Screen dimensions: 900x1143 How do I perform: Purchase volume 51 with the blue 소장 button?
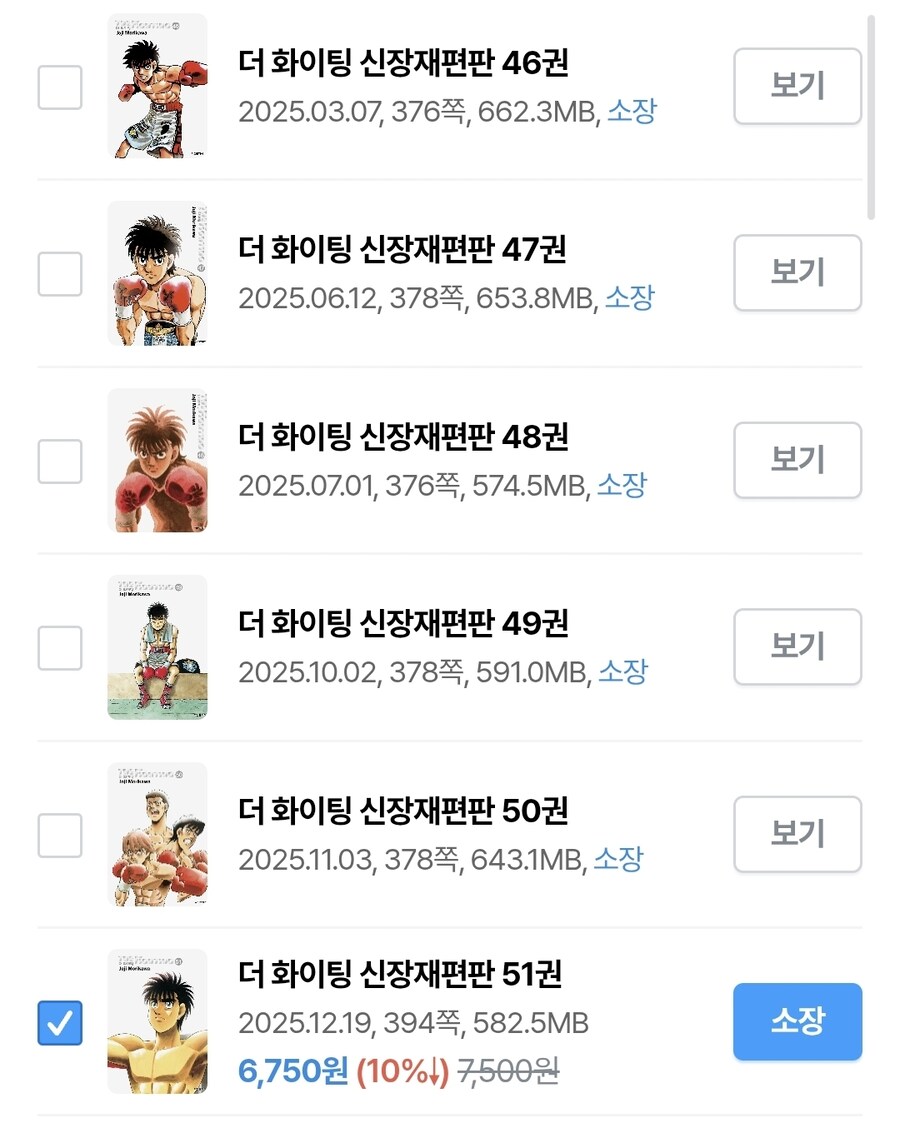[x=797, y=1022]
